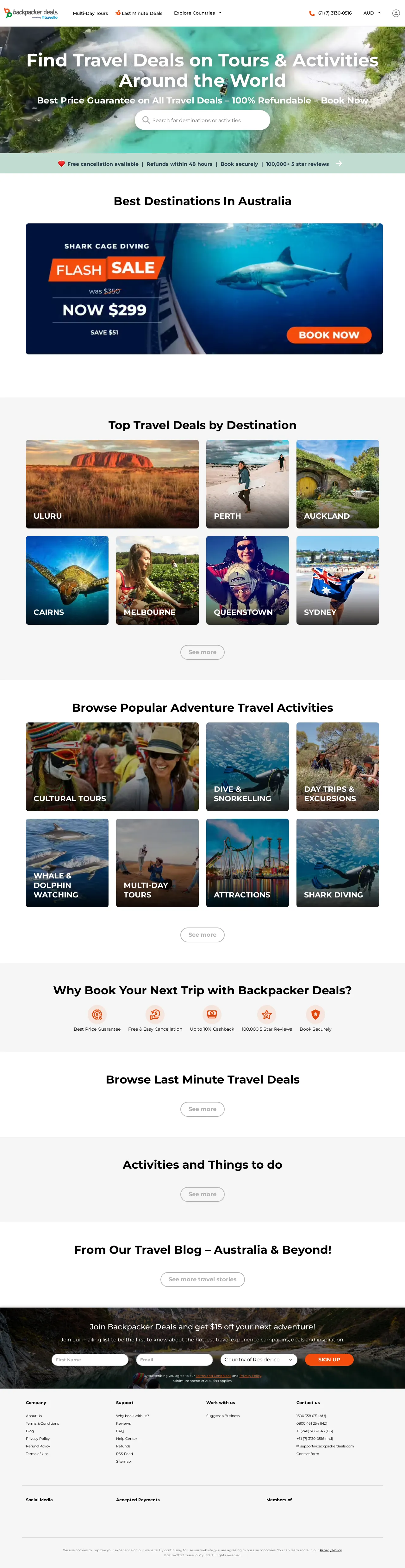Open Queenstown travel deals
Viewport: 405px width, 1568px height.
(247, 580)
